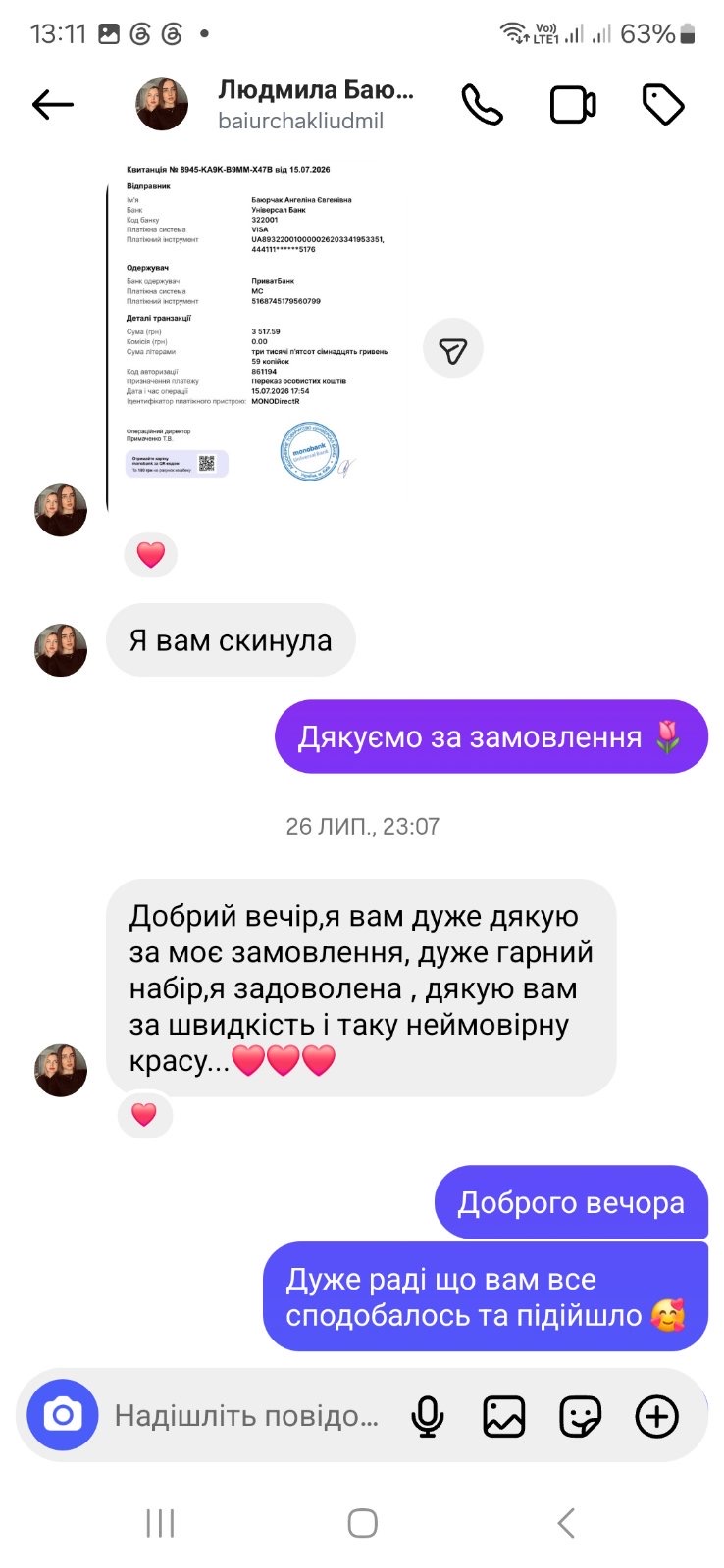Record a voice message with the microphone
Image resolution: width=724 pixels, height=1568 pixels.
428,1416
